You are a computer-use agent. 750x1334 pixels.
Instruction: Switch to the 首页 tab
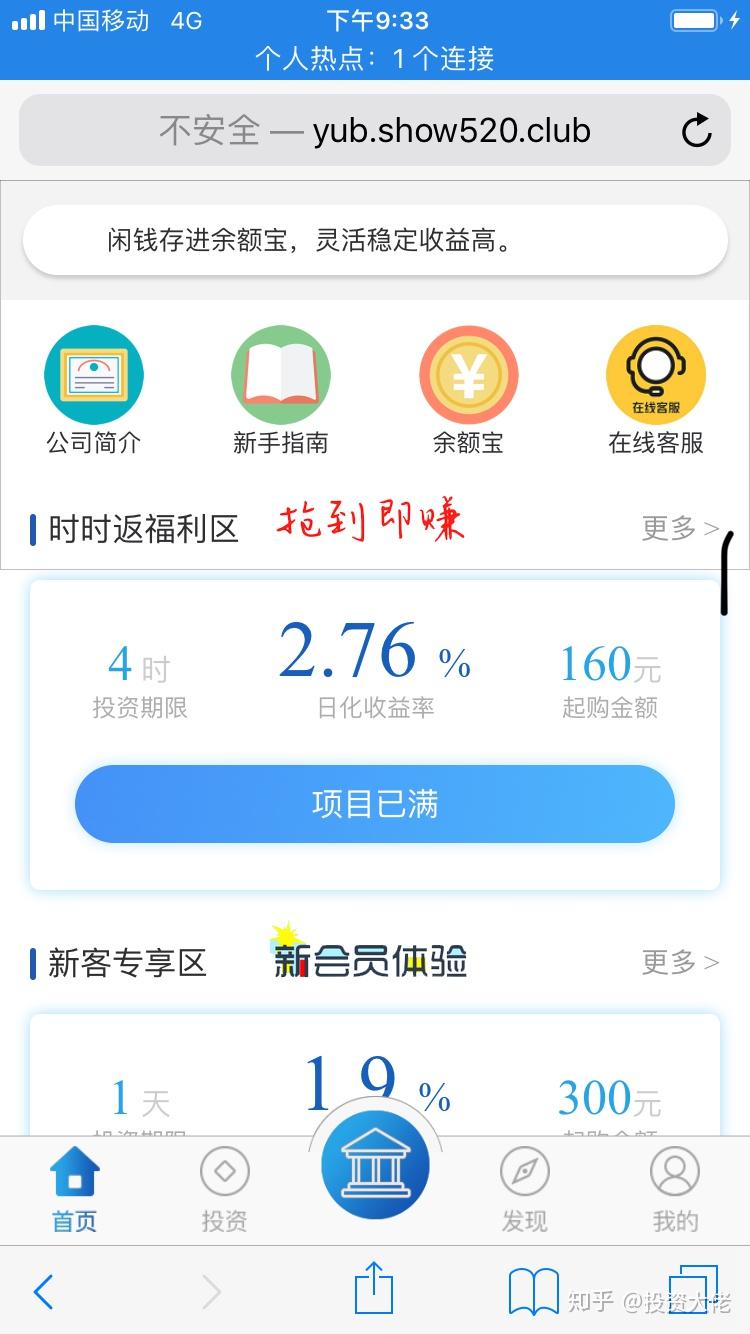click(x=75, y=1190)
